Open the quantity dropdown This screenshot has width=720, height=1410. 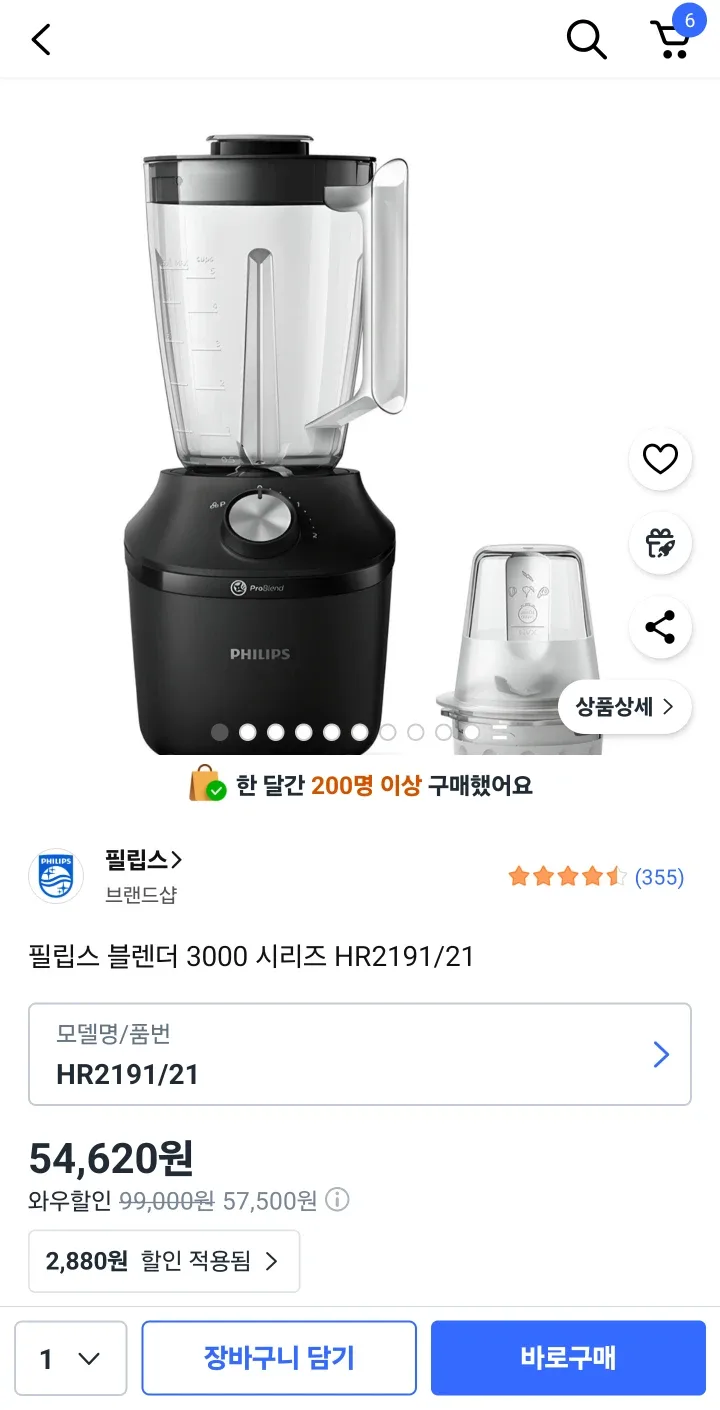71,1358
